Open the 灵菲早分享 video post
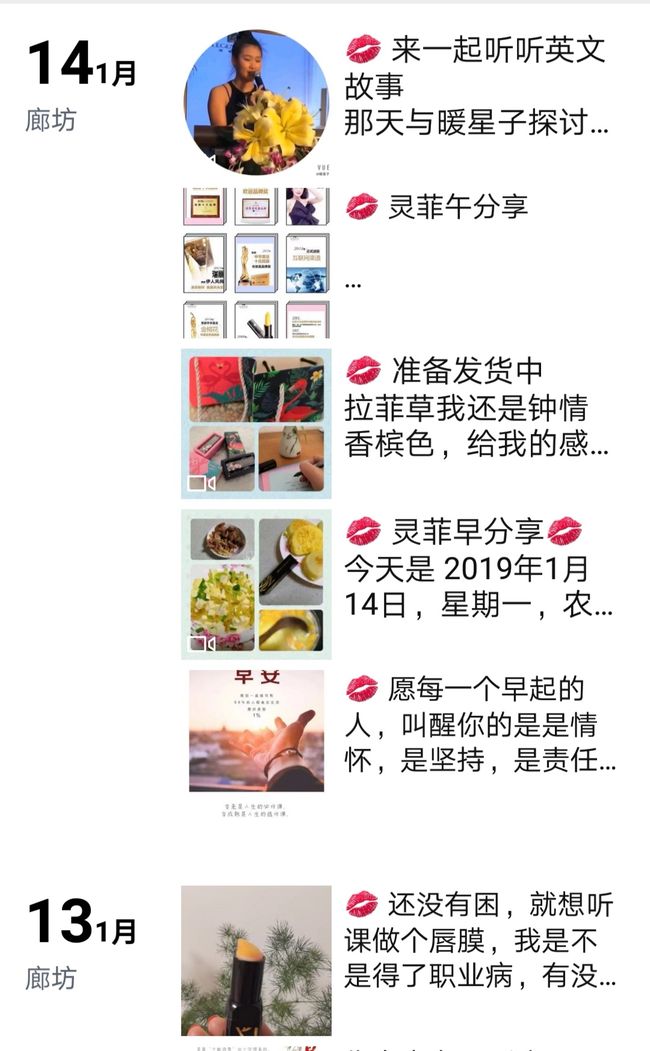The image size is (650, 1051). (x=400, y=584)
